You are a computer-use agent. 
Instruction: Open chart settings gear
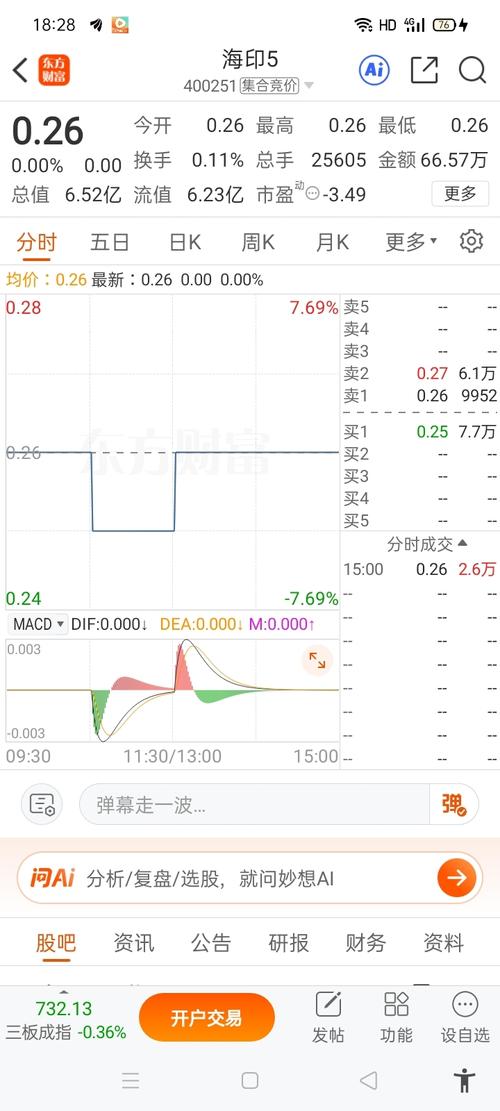point(471,242)
